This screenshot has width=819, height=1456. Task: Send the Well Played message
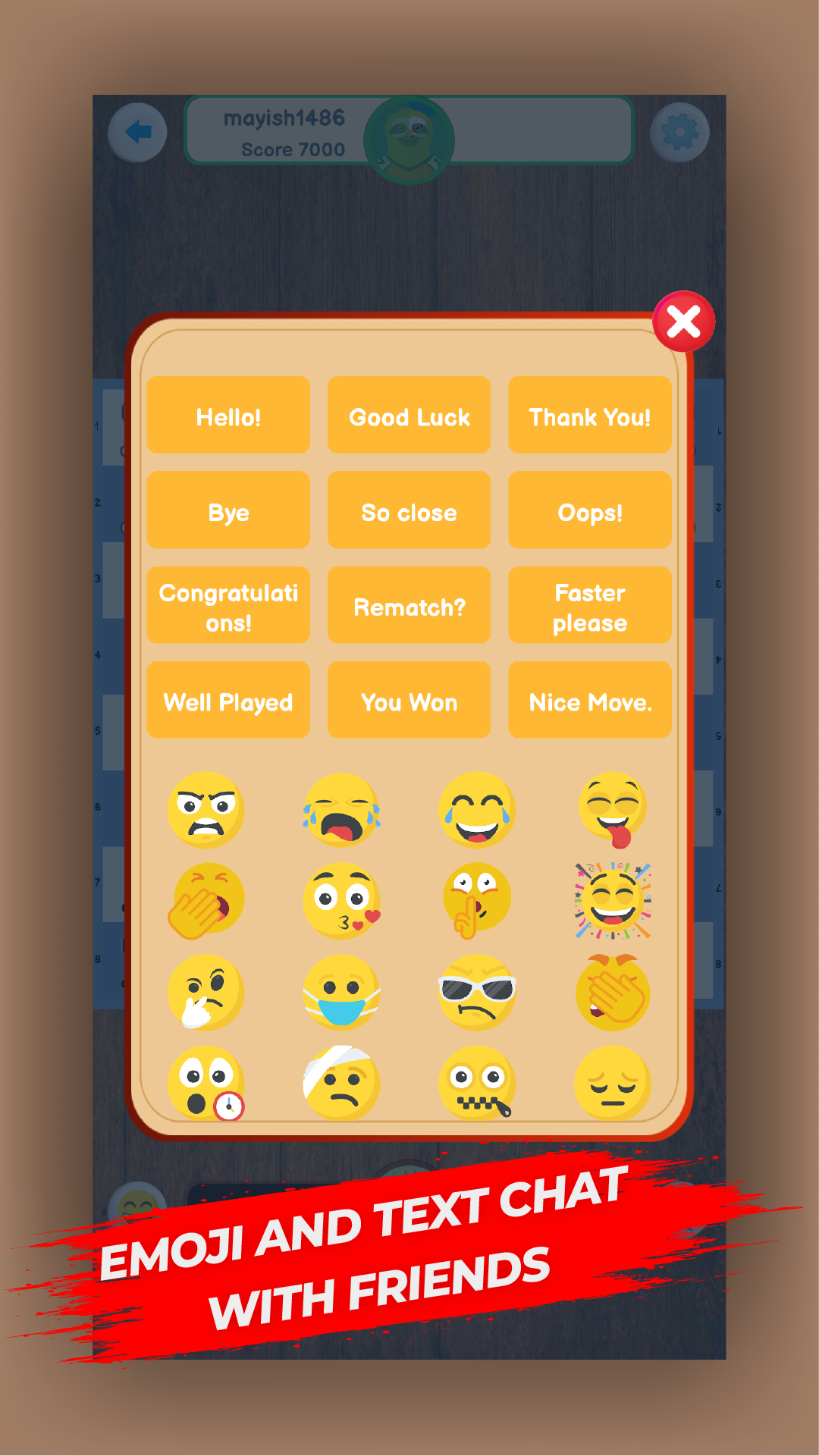pyautogui.click(x=227, y=701)
